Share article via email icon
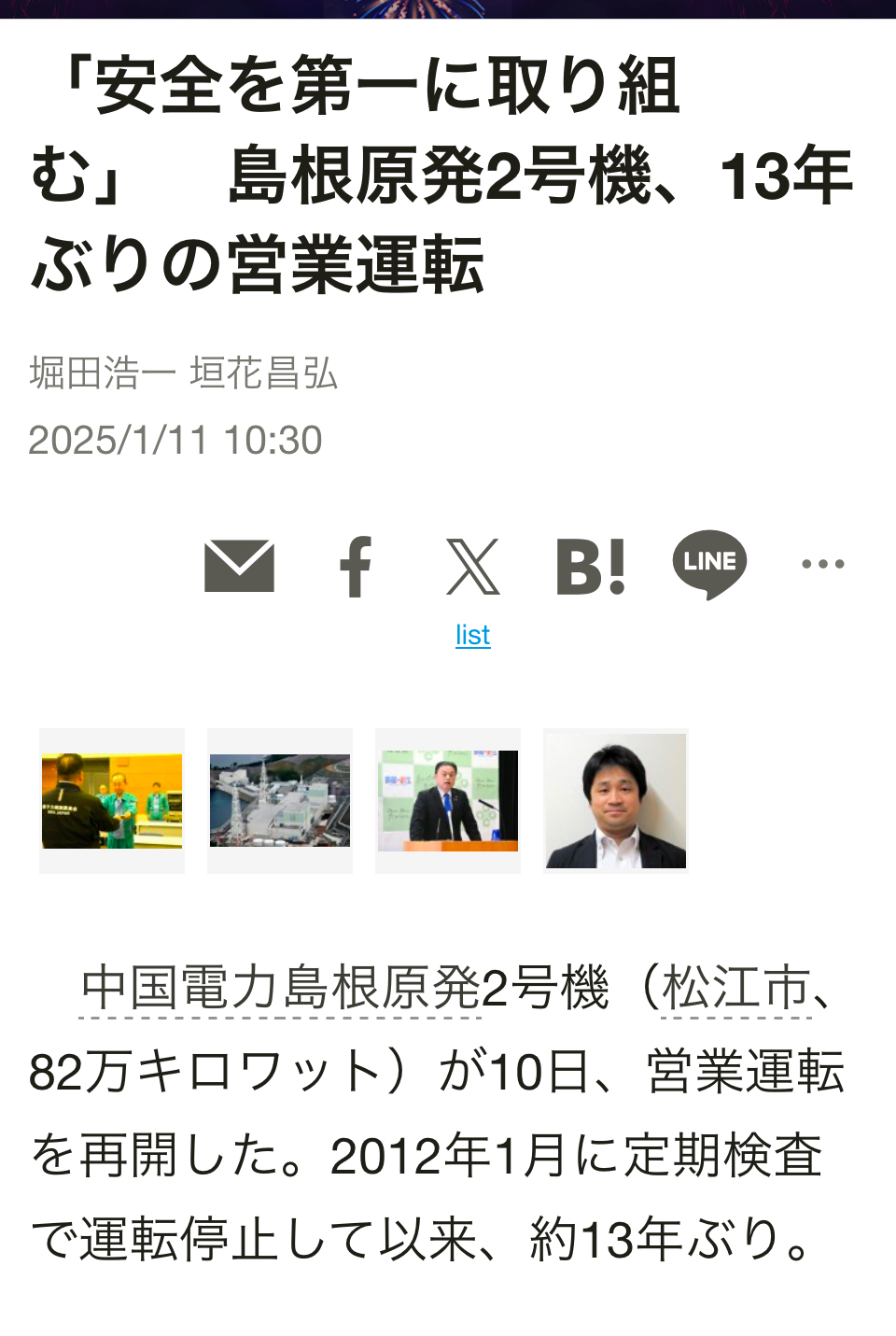The image size is (896, 1336). [x=239, y=566]
